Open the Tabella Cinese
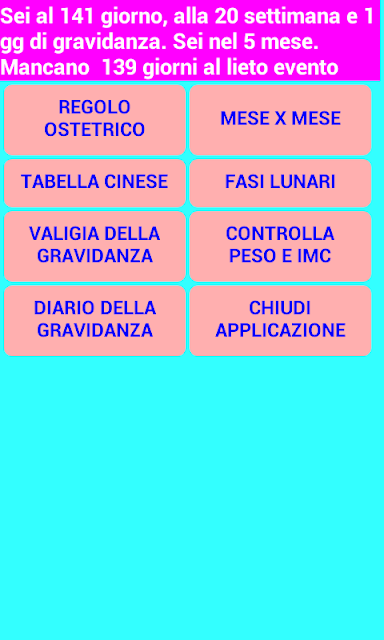Screen dimensions: 384x640 click(95, 183)
